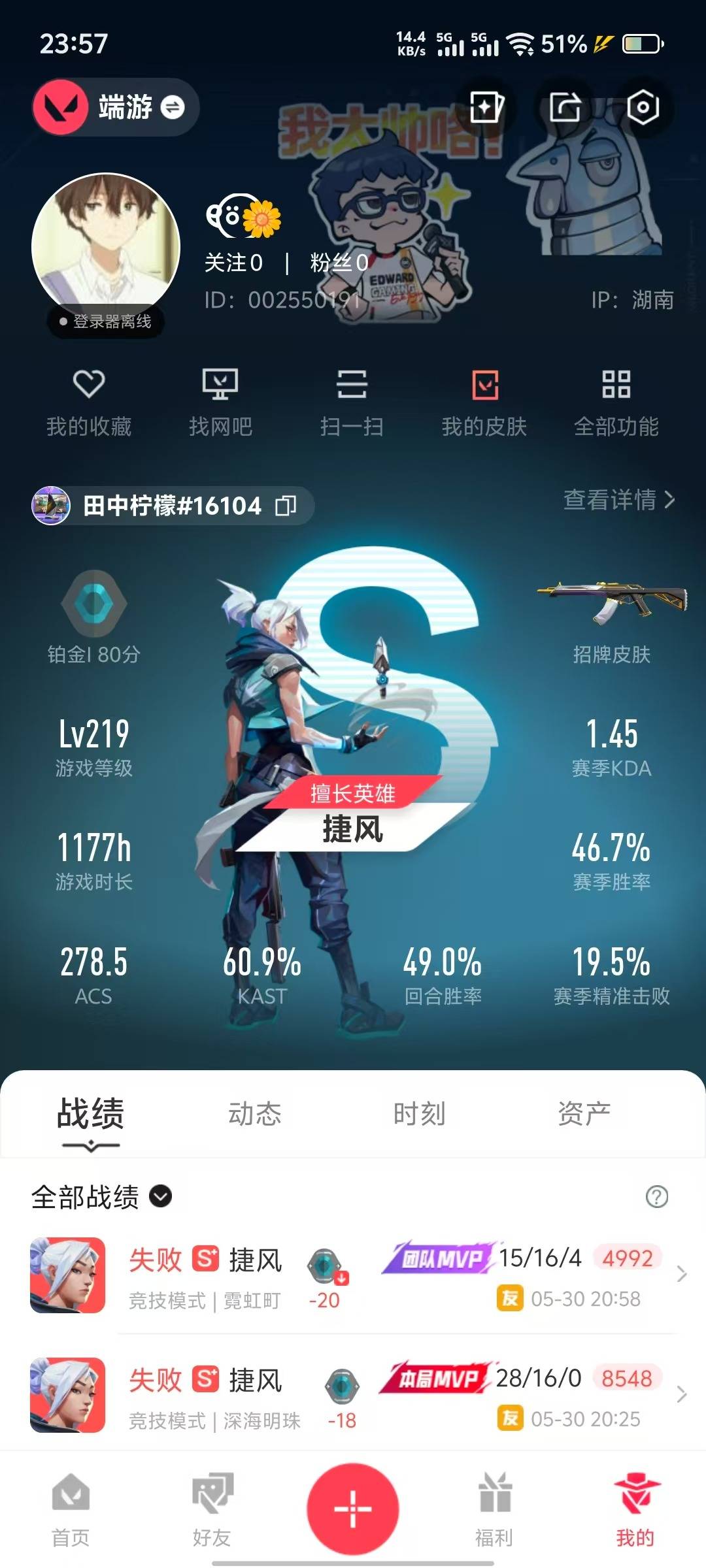
Task: Open the 深海明珠 match record
Action: [353, 1396]
